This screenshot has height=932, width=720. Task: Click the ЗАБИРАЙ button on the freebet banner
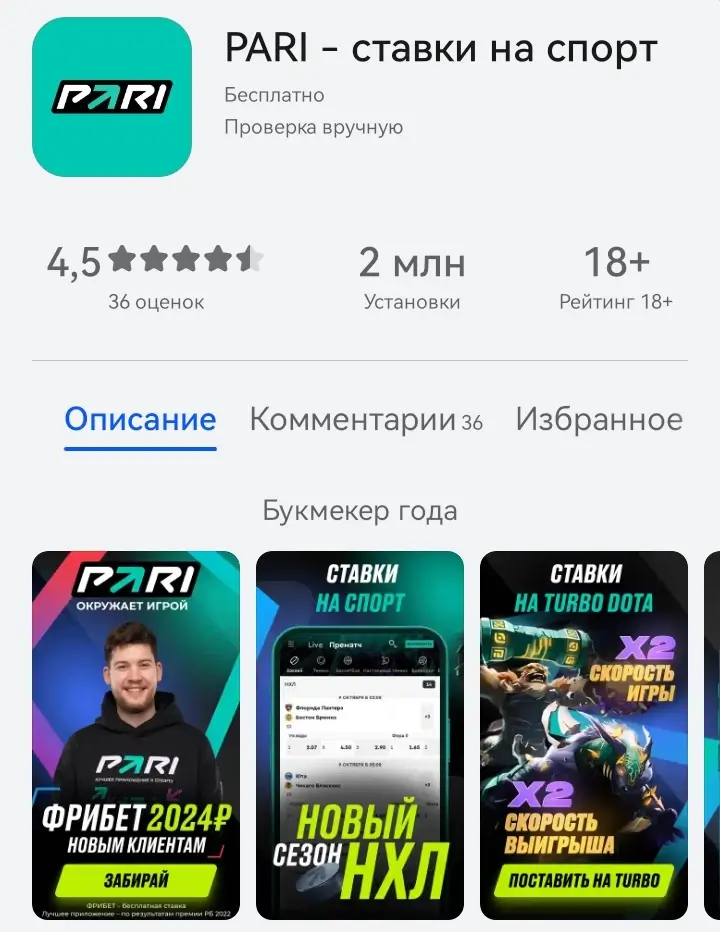[136, 878]
